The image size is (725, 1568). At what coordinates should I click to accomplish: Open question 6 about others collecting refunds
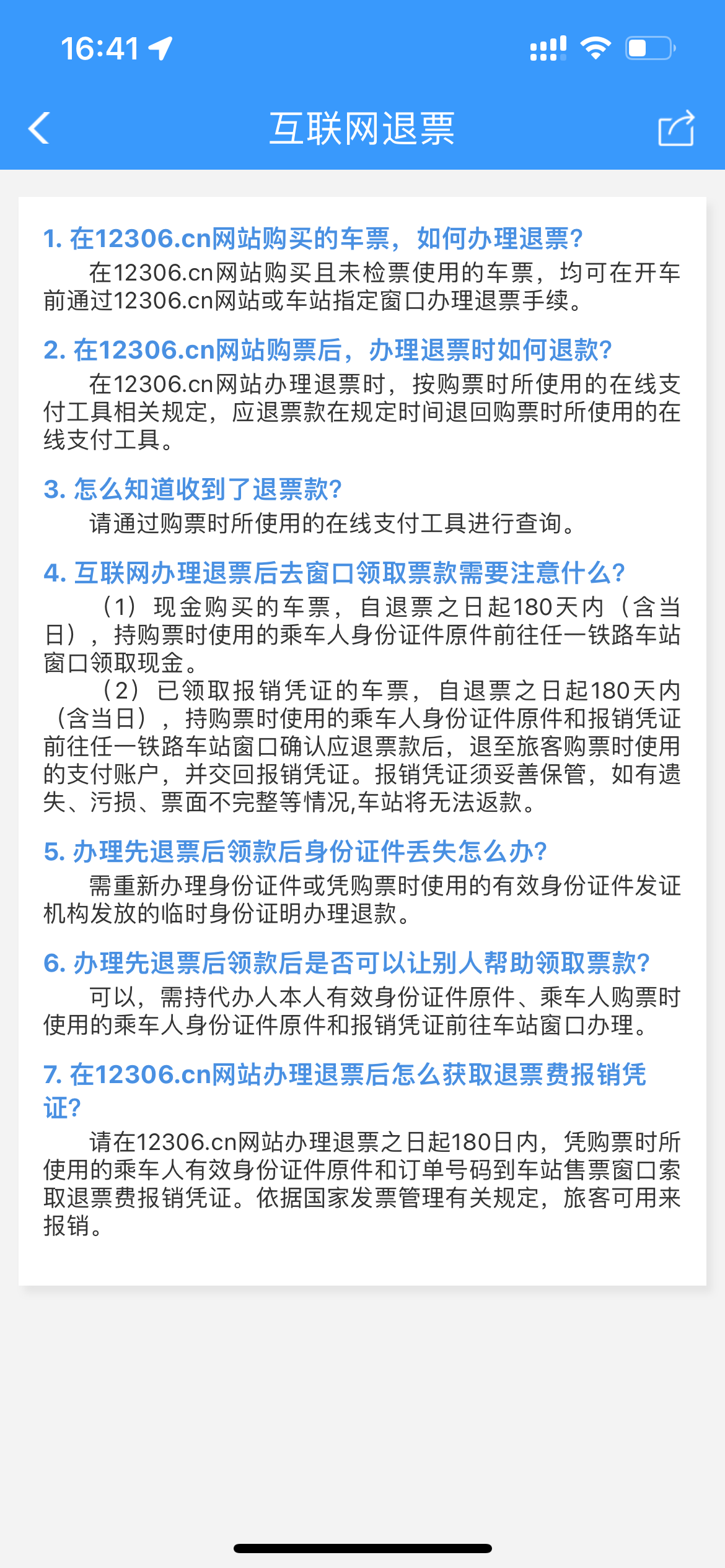347,962
